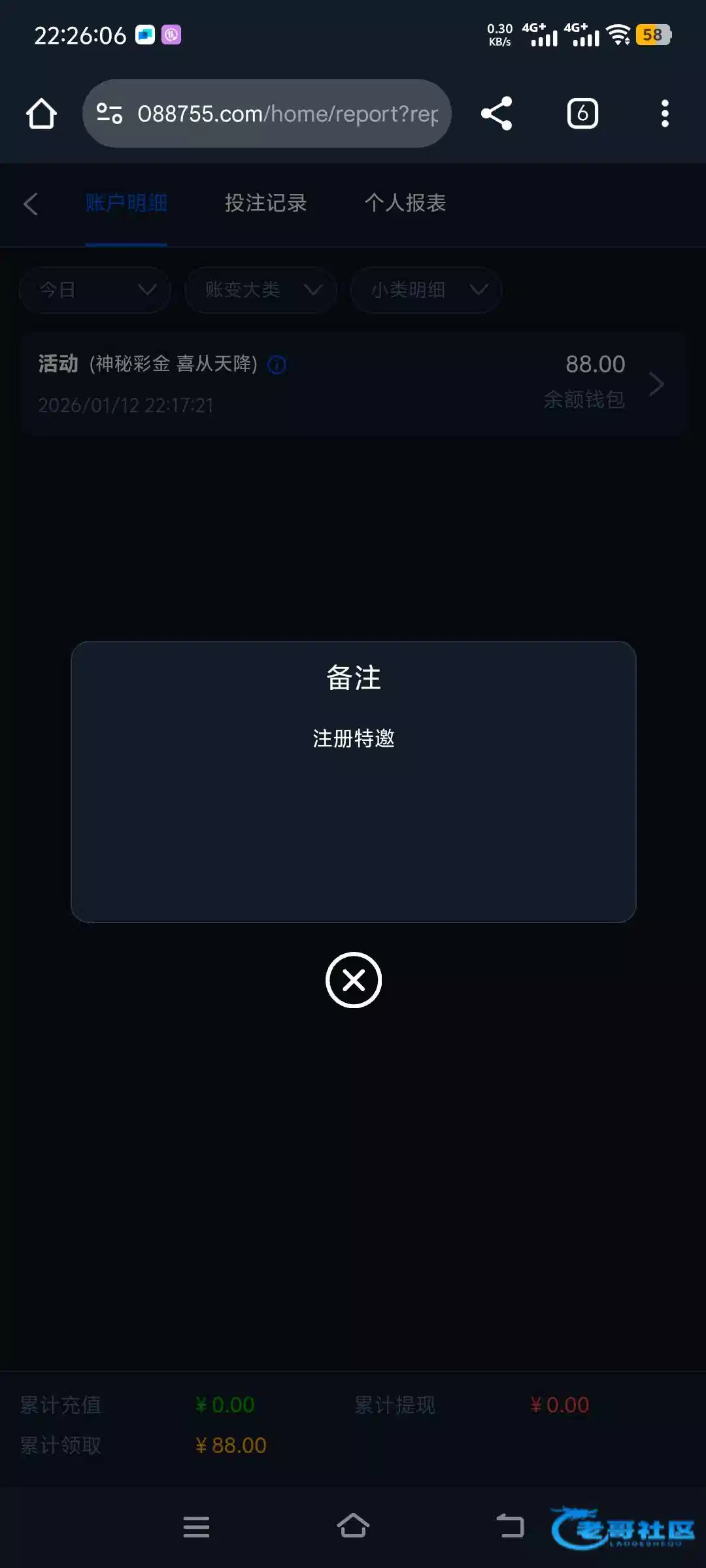
Task: Open the 小类明细 subcategory dropdown
Action: pos(426,290)
